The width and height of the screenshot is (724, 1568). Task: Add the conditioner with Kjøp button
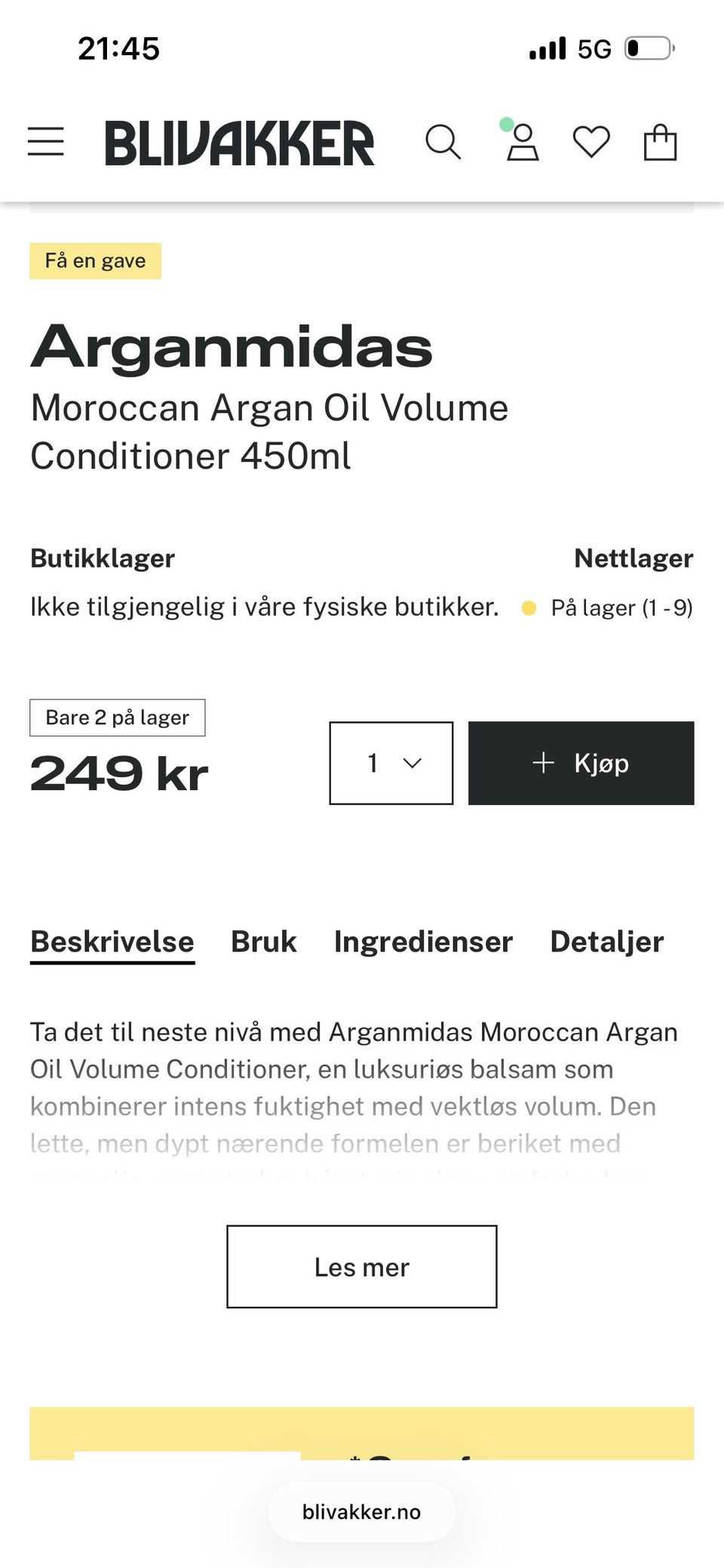tap(581, 763)
